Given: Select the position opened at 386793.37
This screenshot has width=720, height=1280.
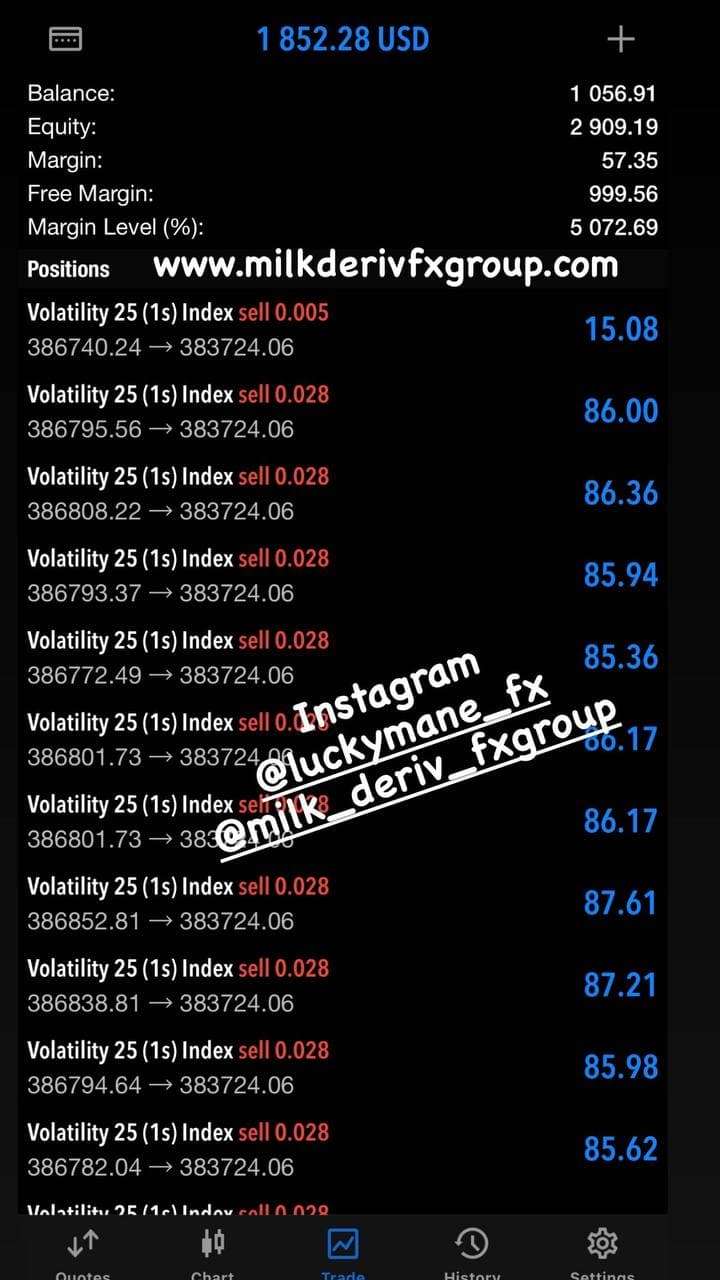Looking at the screenshot, I should 343,576.
